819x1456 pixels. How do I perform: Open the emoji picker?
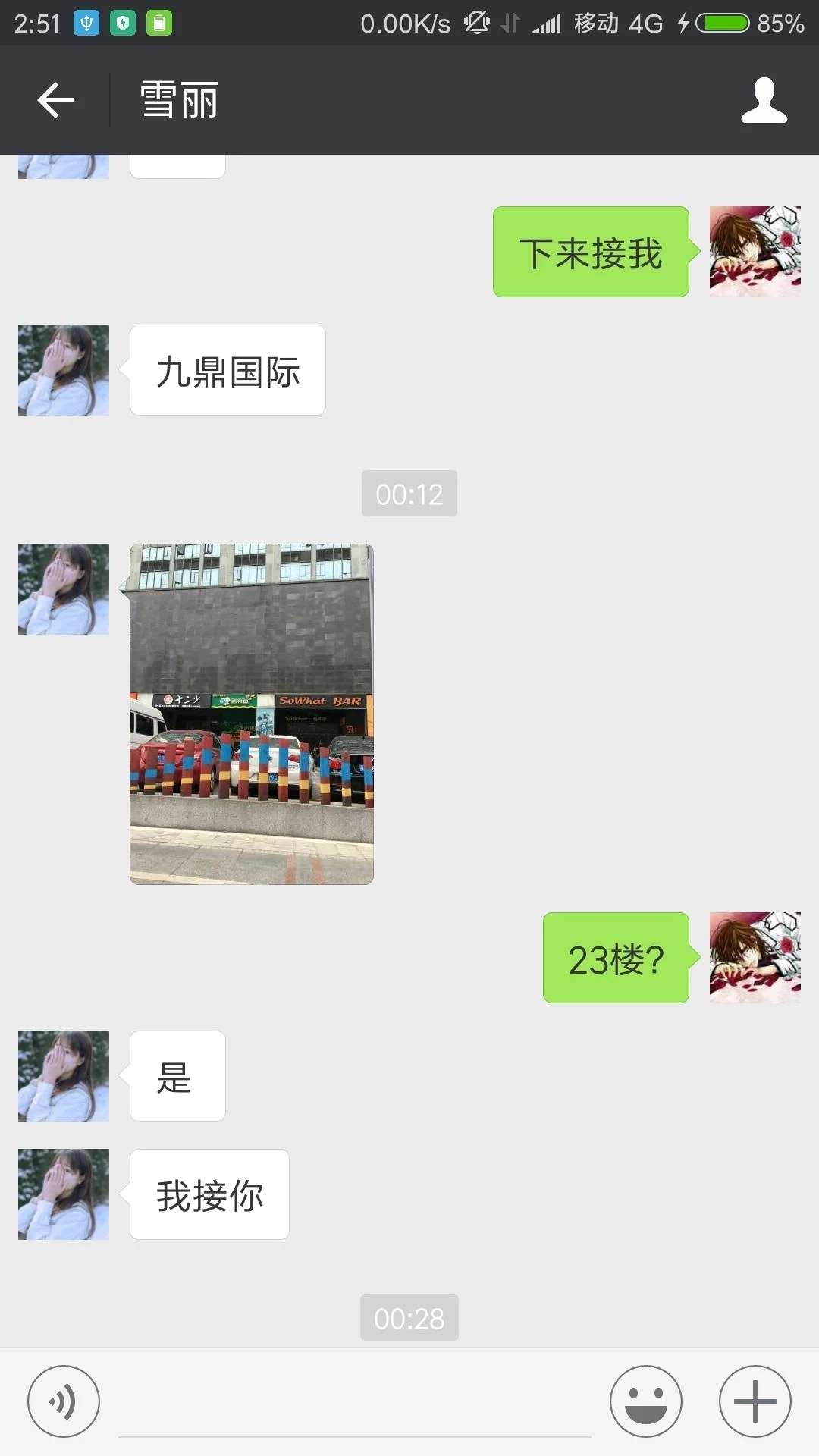[x=645, y=1401]
